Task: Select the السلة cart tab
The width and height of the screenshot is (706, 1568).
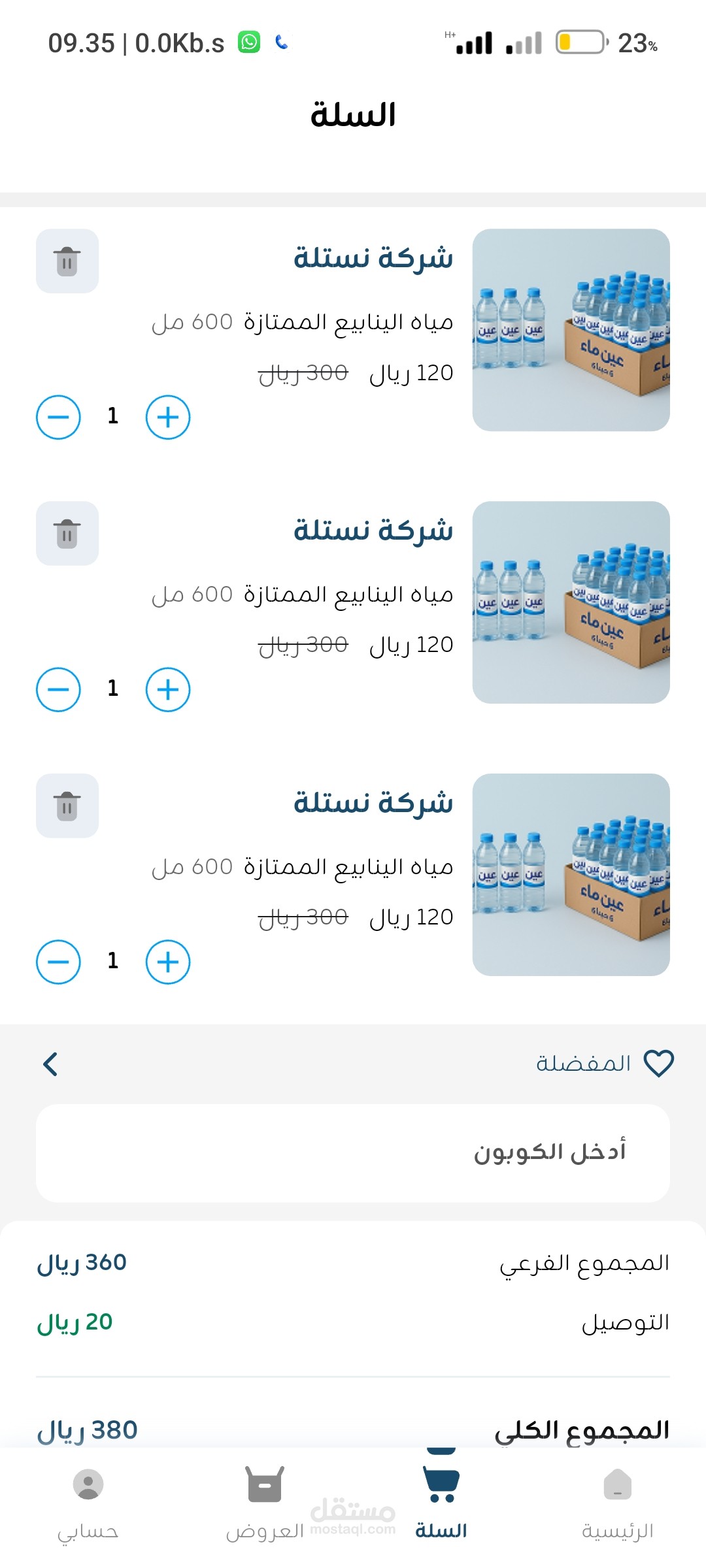Action: (x=441, y=1503)
